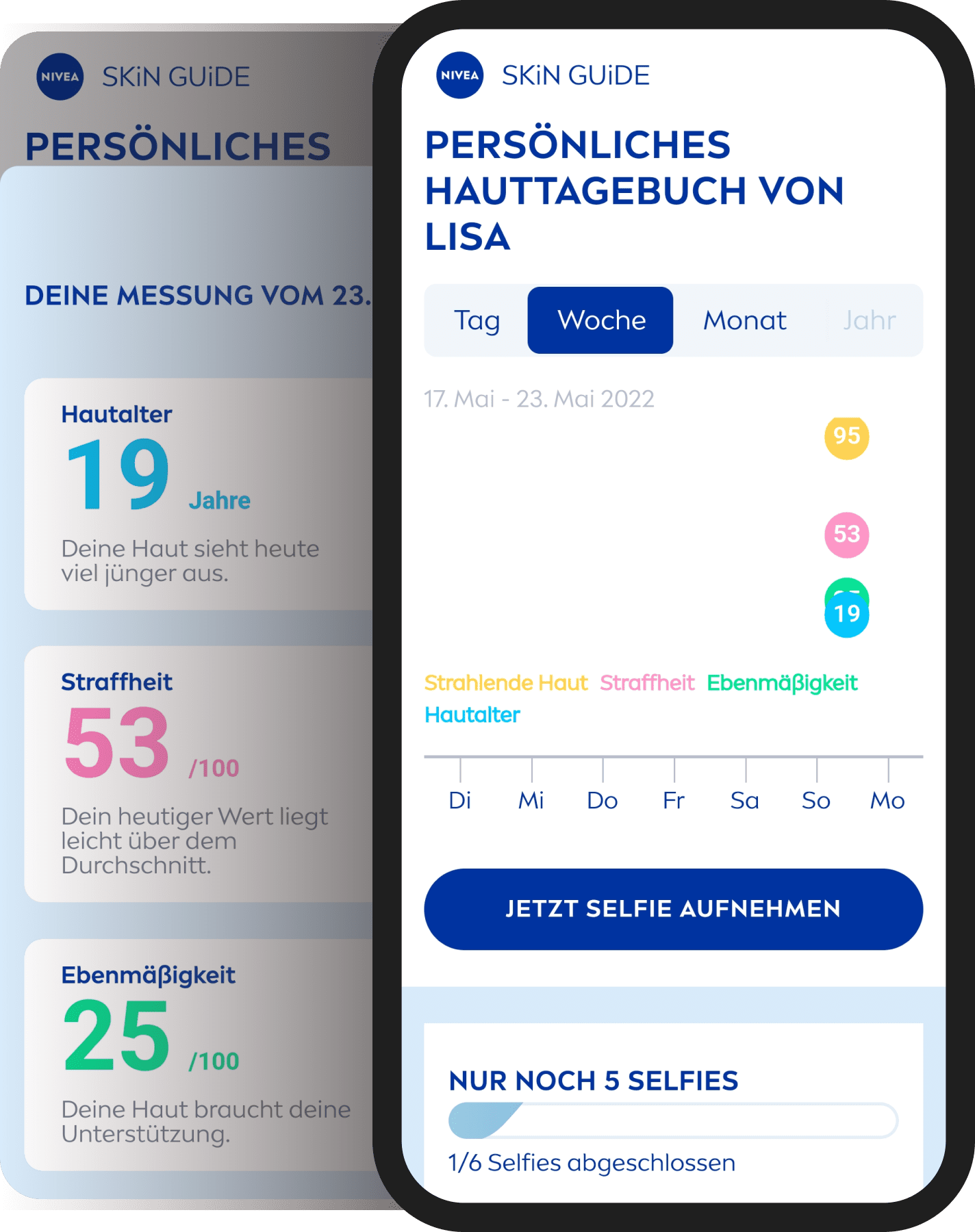Switch to the Tag view
Viewport: 975px width, 1232px height.
pos(477,320)
